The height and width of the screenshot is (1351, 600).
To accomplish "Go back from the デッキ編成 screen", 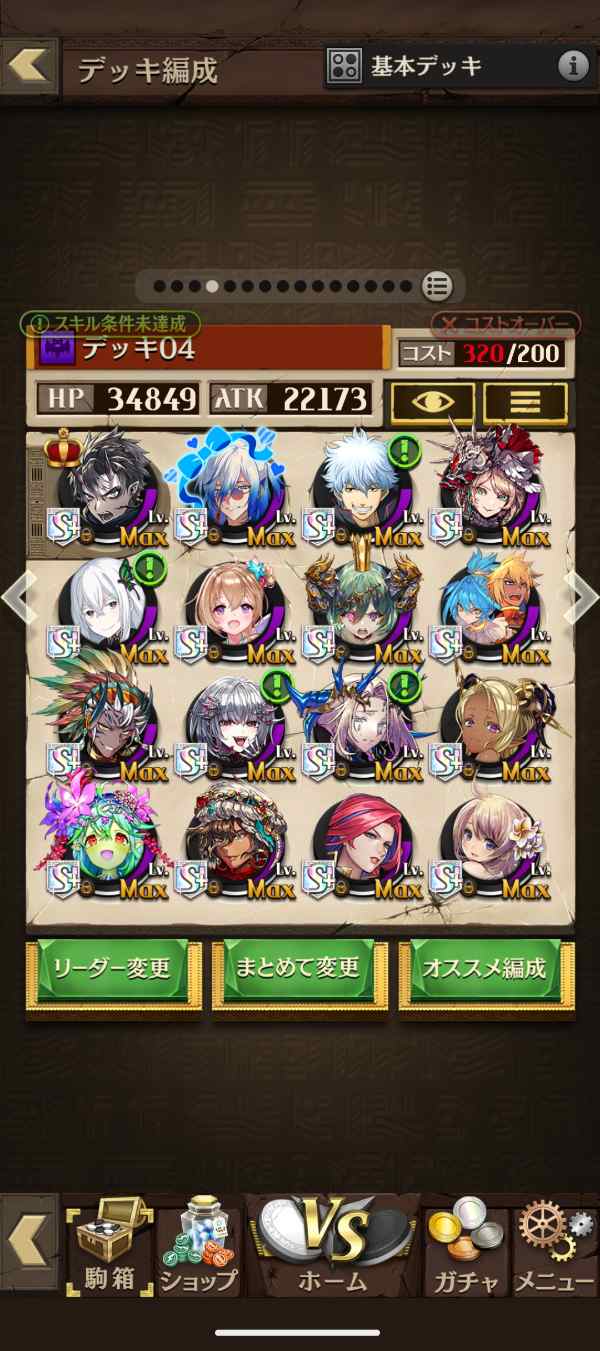I will [28, 65].
